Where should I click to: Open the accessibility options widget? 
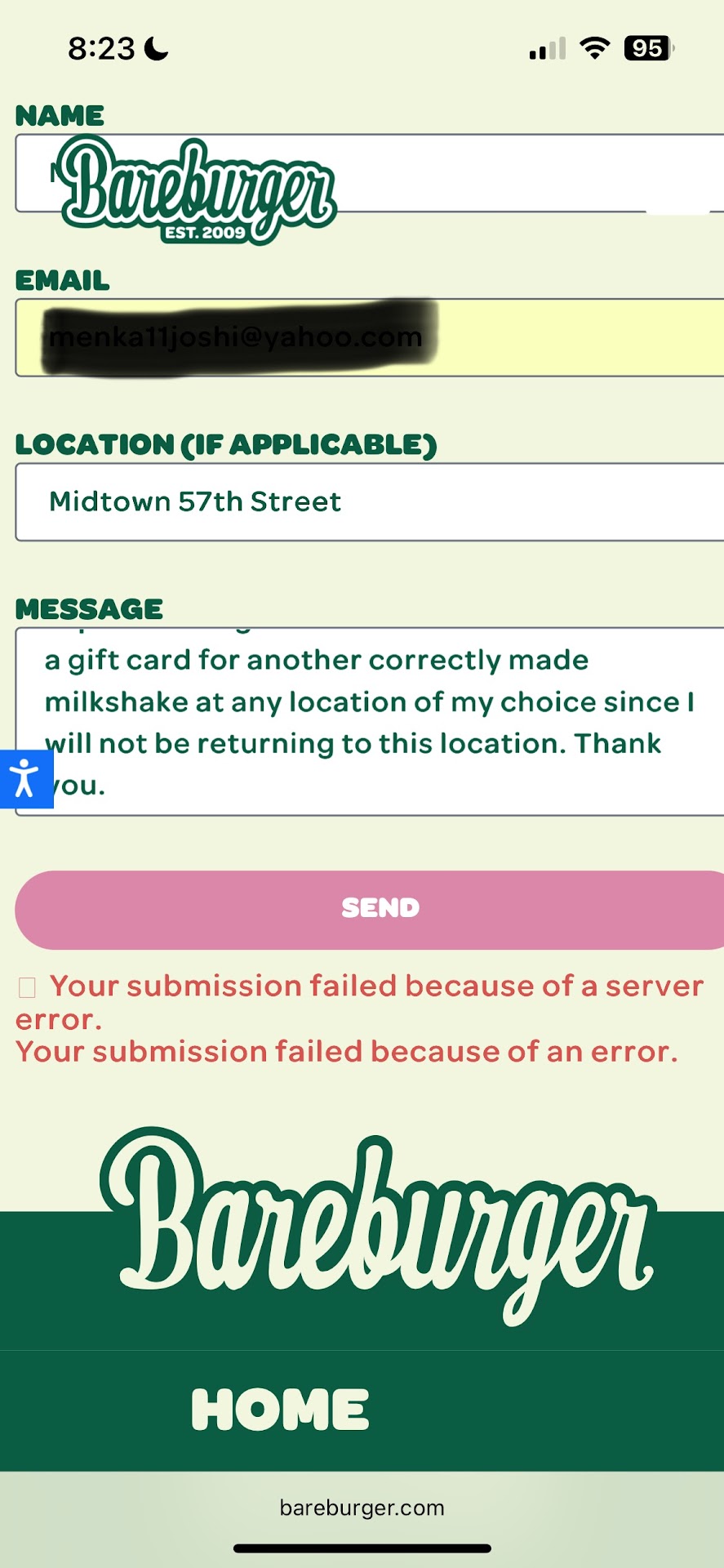coord(26,778)
